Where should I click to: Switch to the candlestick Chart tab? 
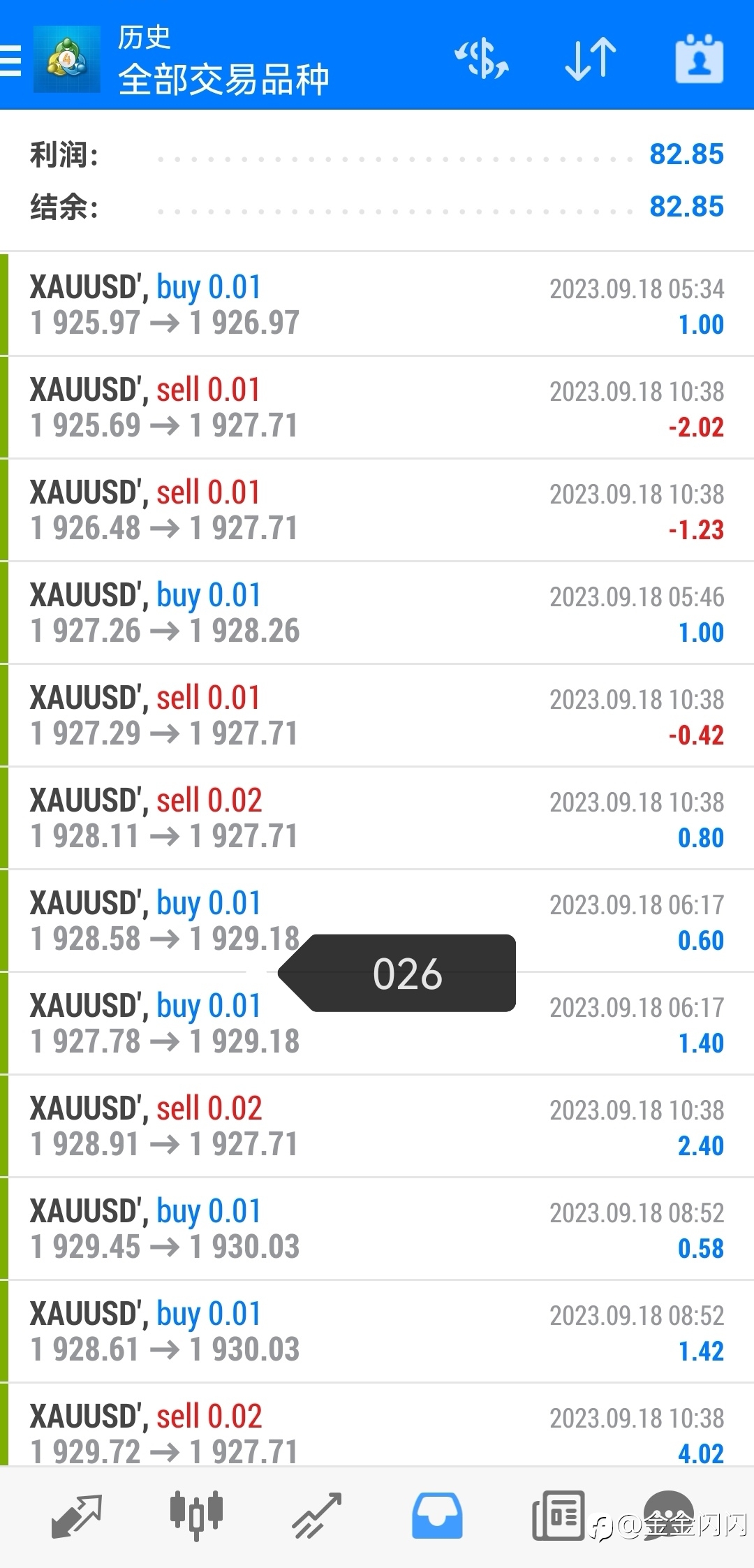click(196, 1516)
